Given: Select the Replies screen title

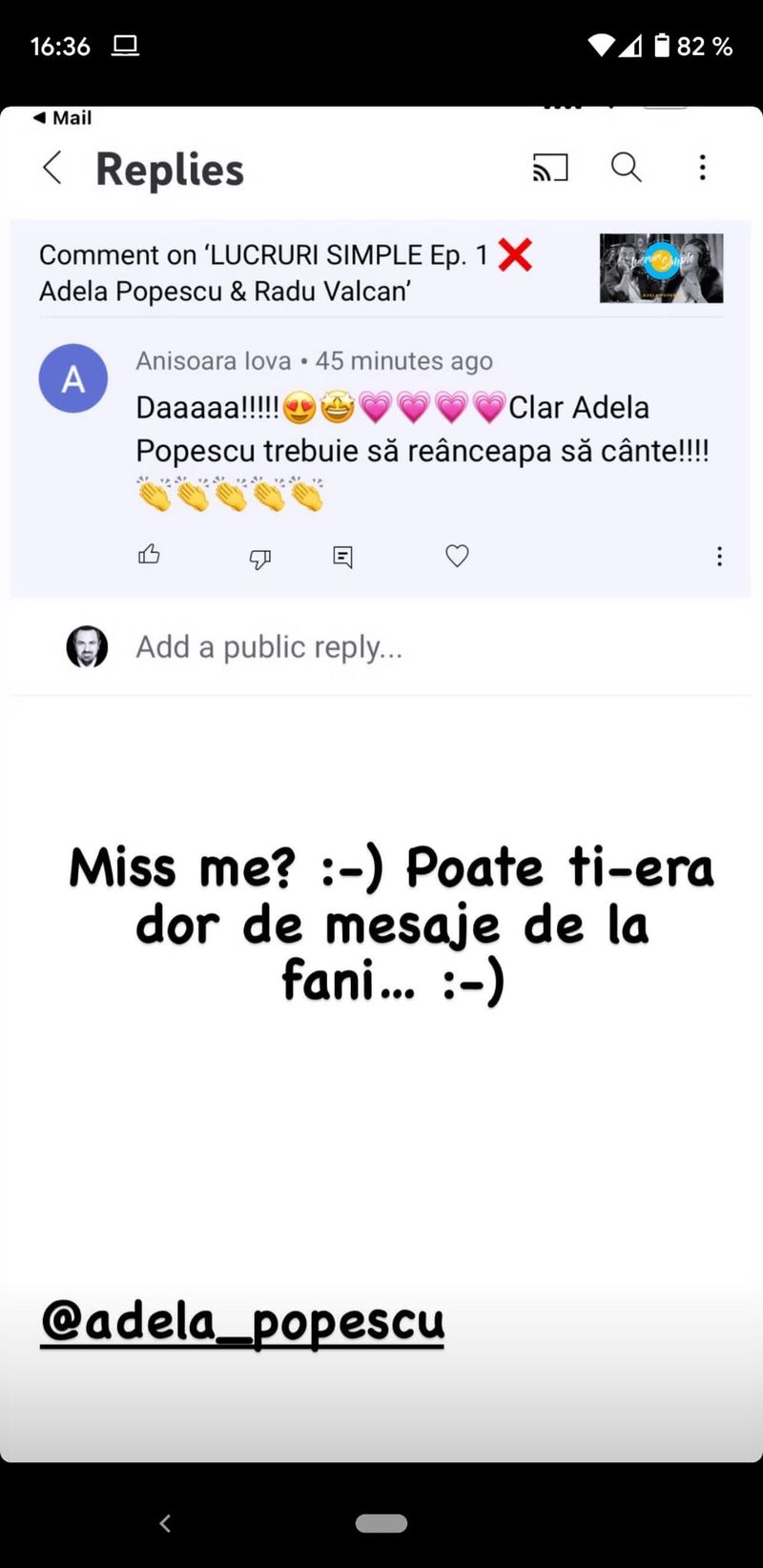Looking at the screenshot, I should [169, 169].
